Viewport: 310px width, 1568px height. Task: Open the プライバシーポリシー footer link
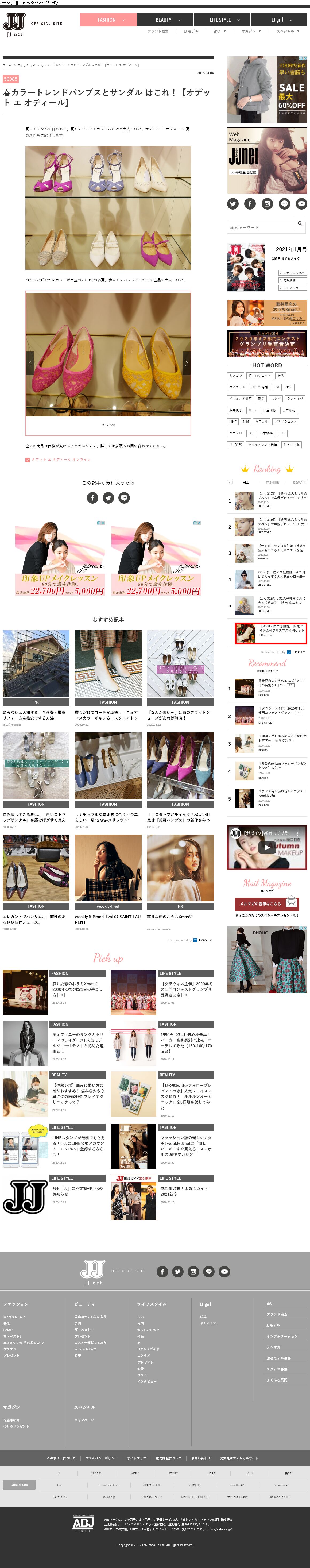(101, 1458)
